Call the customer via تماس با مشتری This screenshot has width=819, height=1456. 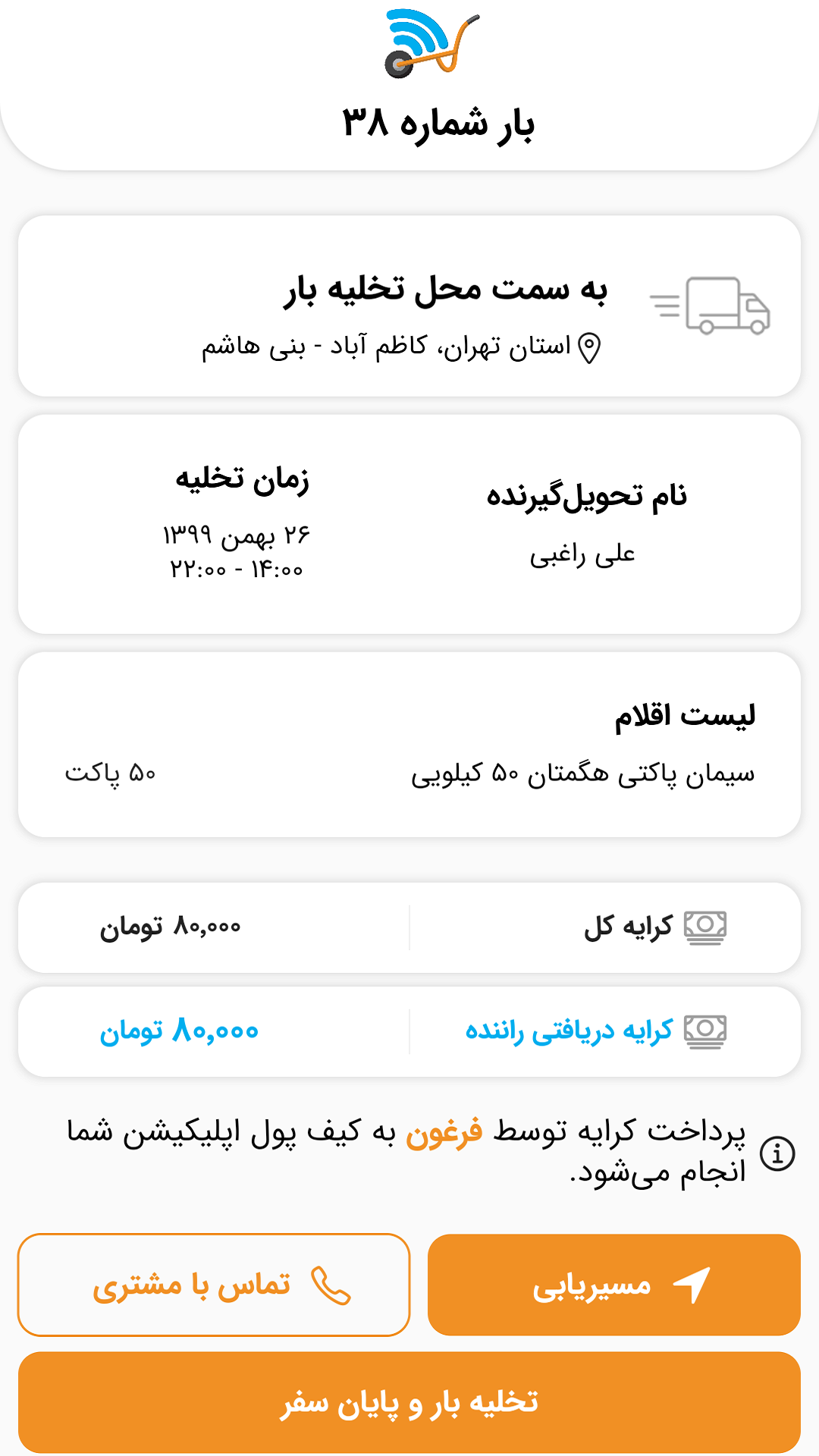pyautogui.click(x=214, y=1285)
